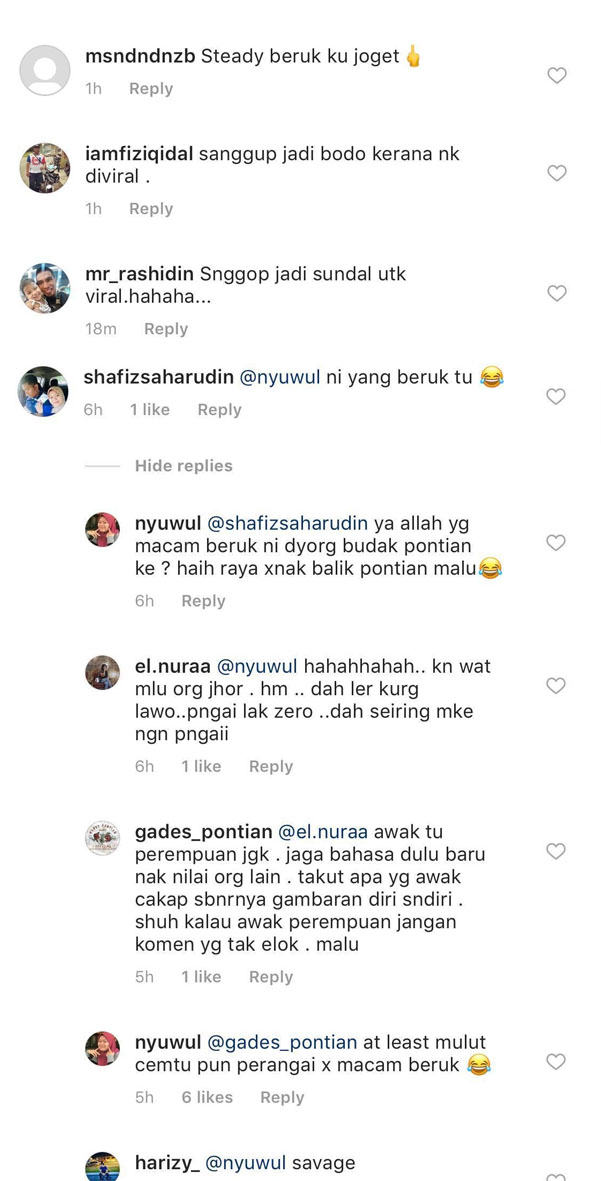Like msndndnzb's comment
This screenshot has height=1181, width=601.
[557, 75]
